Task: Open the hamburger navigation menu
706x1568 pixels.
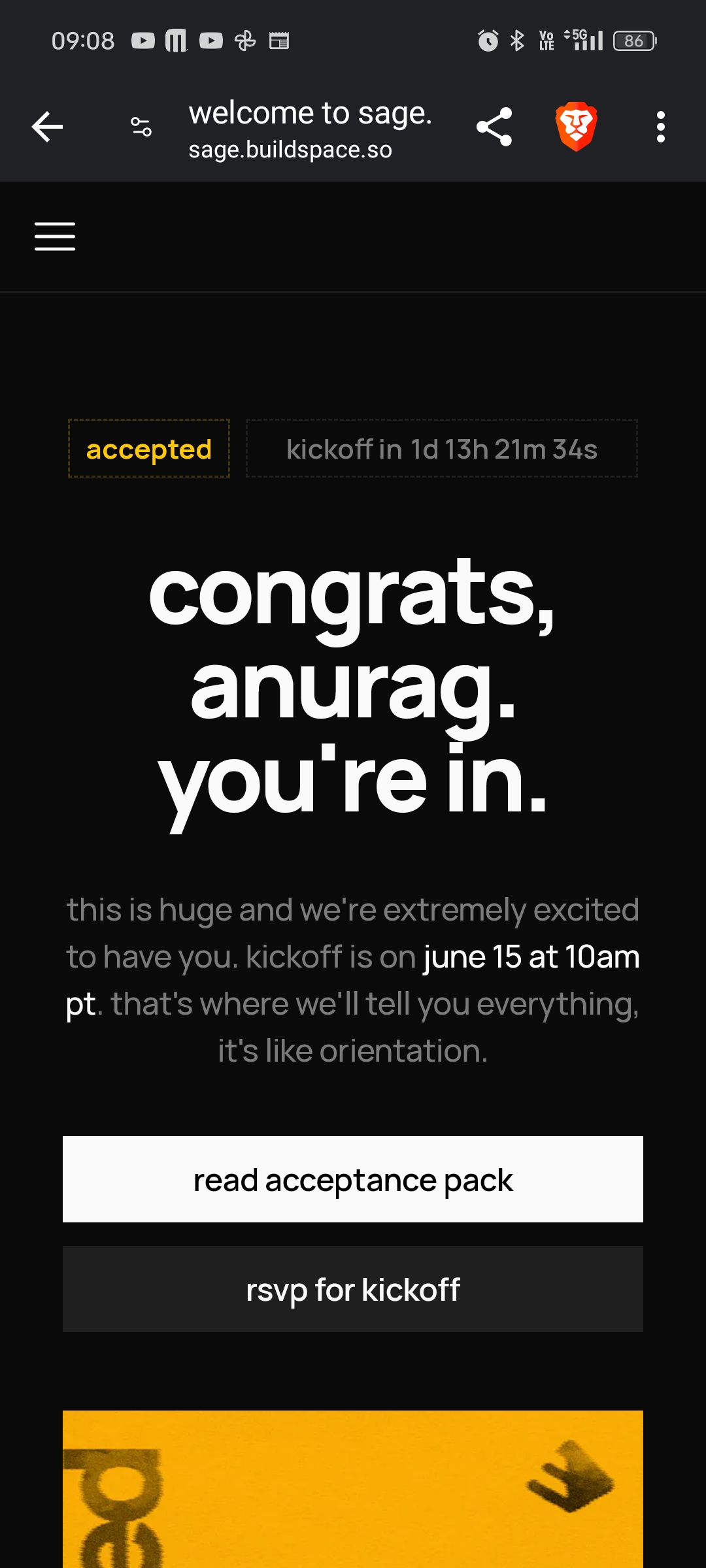Action: 55,237
